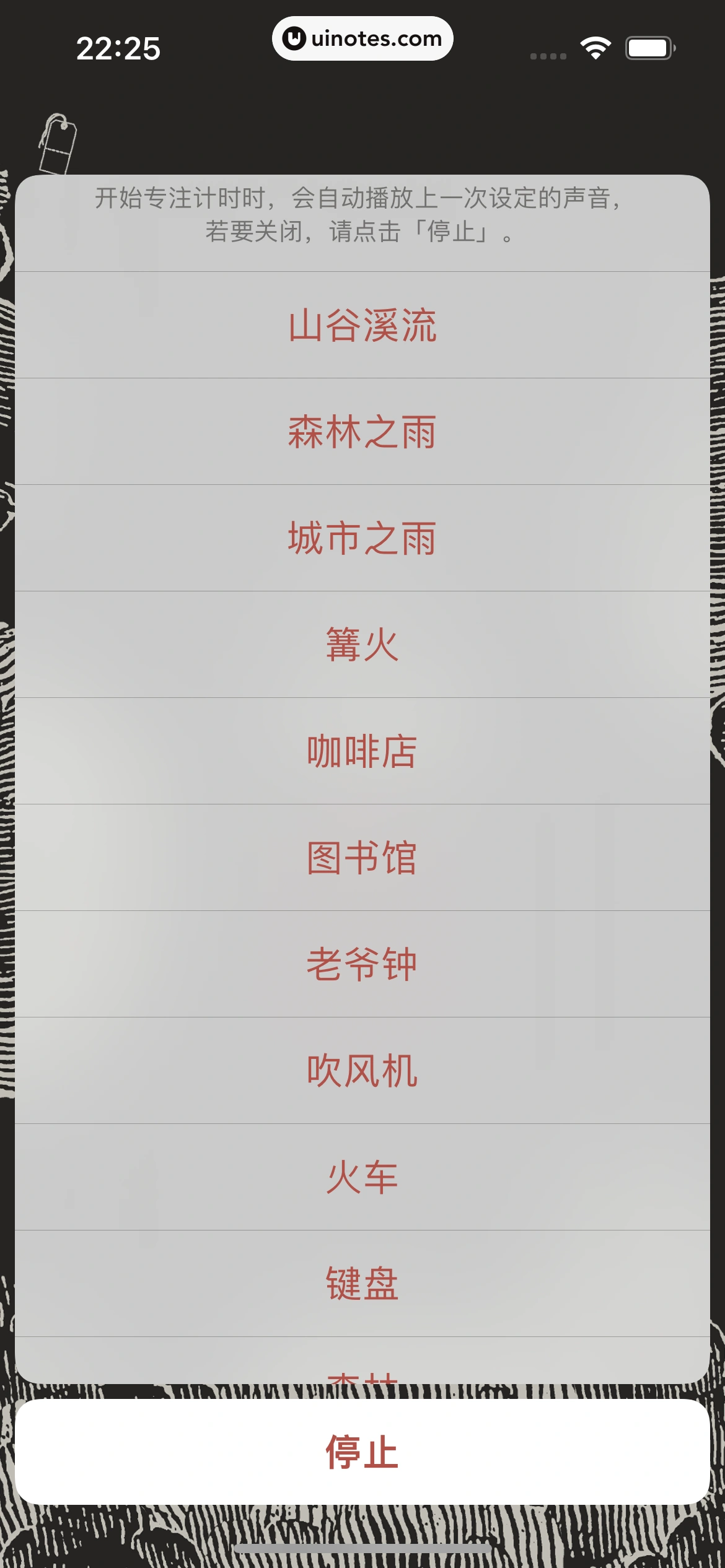Choose 森林之雨 ambient sound

click(x=362, y=432)
